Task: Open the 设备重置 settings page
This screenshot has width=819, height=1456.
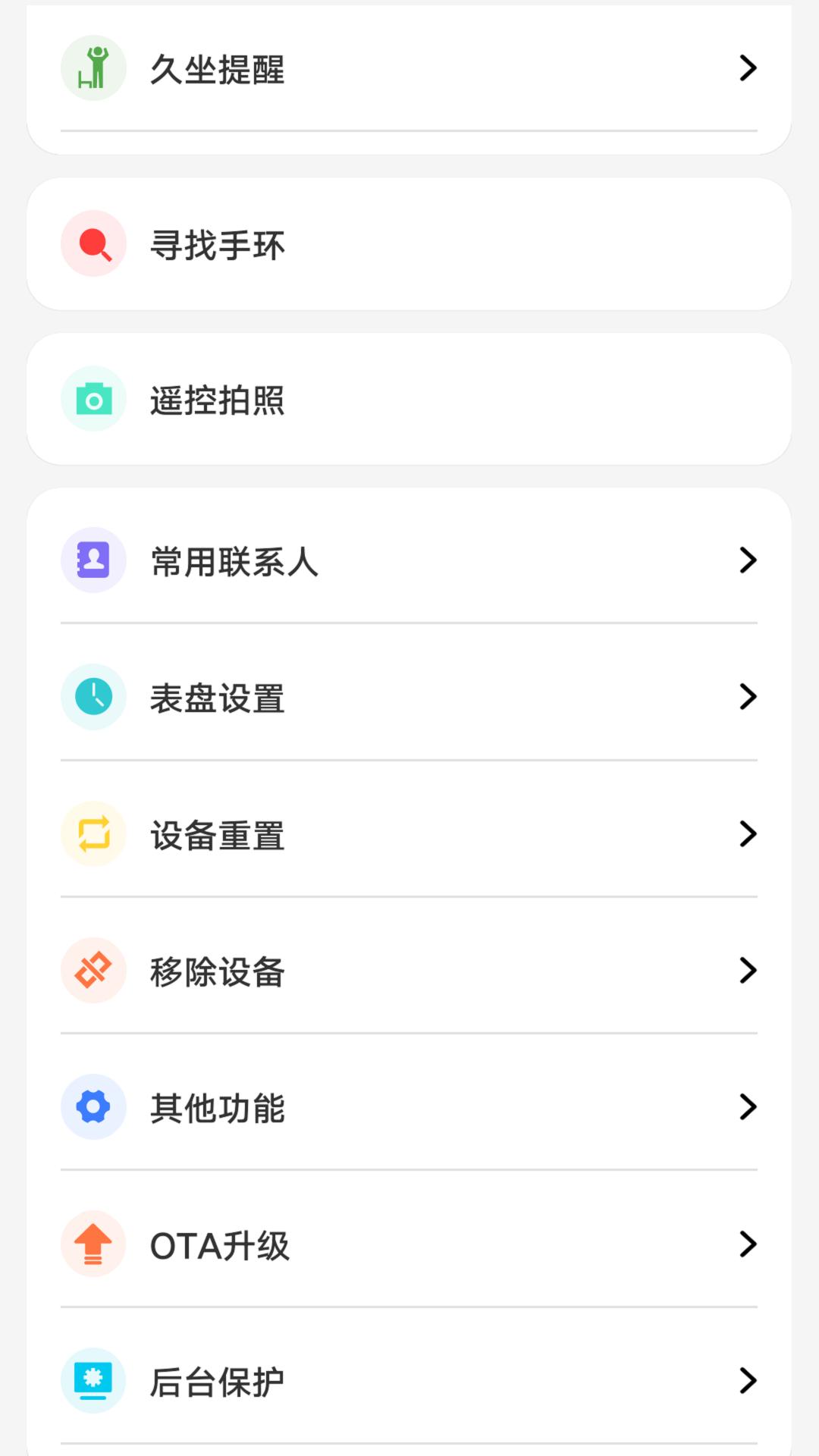Action: click(409, 834)
